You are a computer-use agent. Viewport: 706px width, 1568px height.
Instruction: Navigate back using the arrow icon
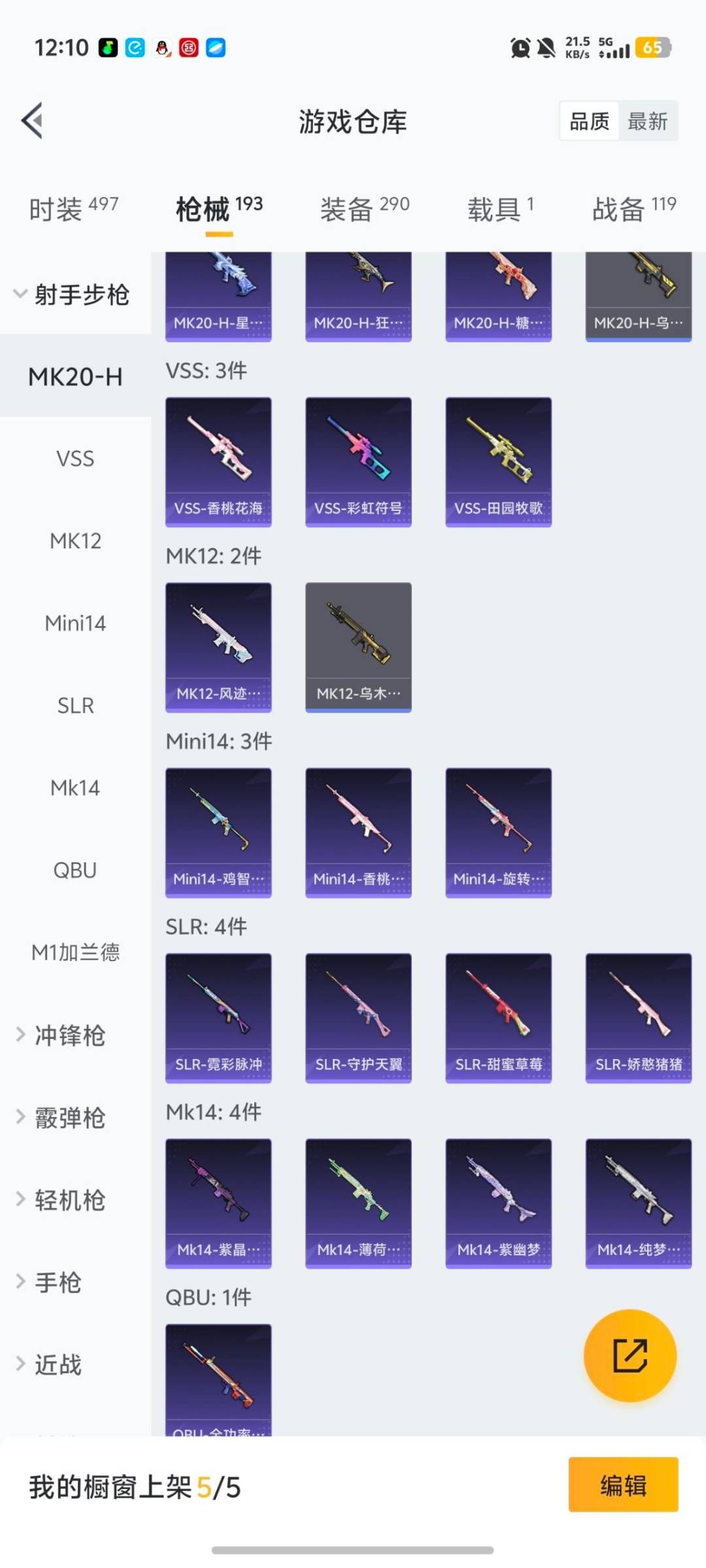tap(31, 122)
